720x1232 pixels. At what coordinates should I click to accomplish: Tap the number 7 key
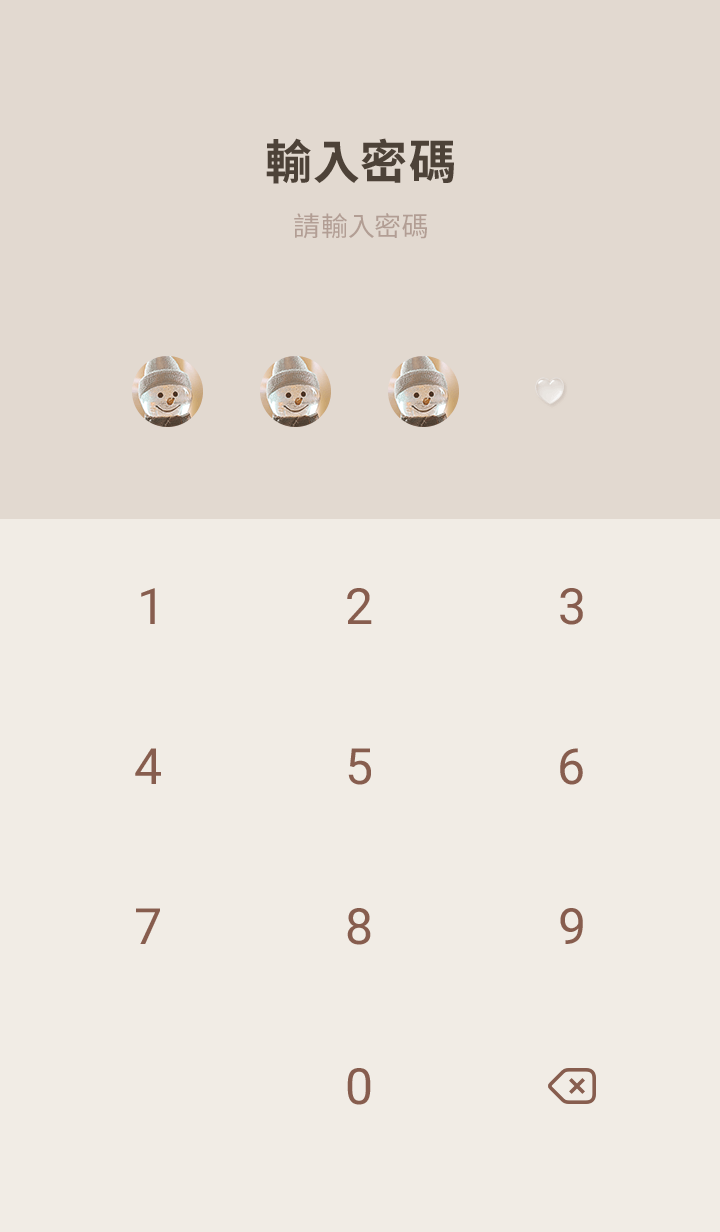pos(148,927)
